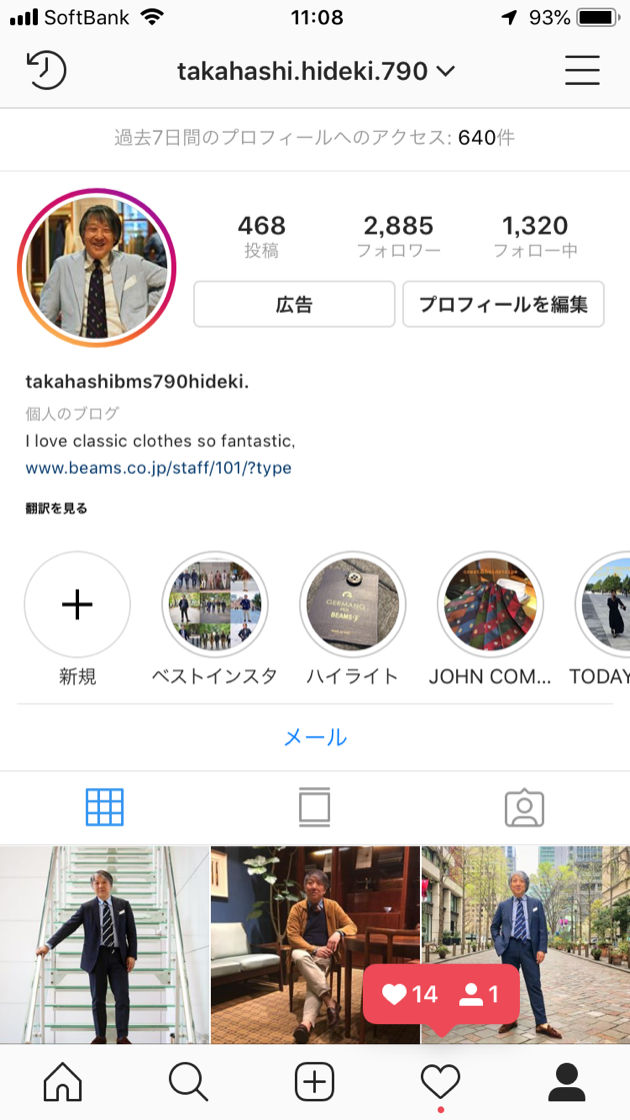
Task: Open the search and explore tab
Action: [188, 1082]
